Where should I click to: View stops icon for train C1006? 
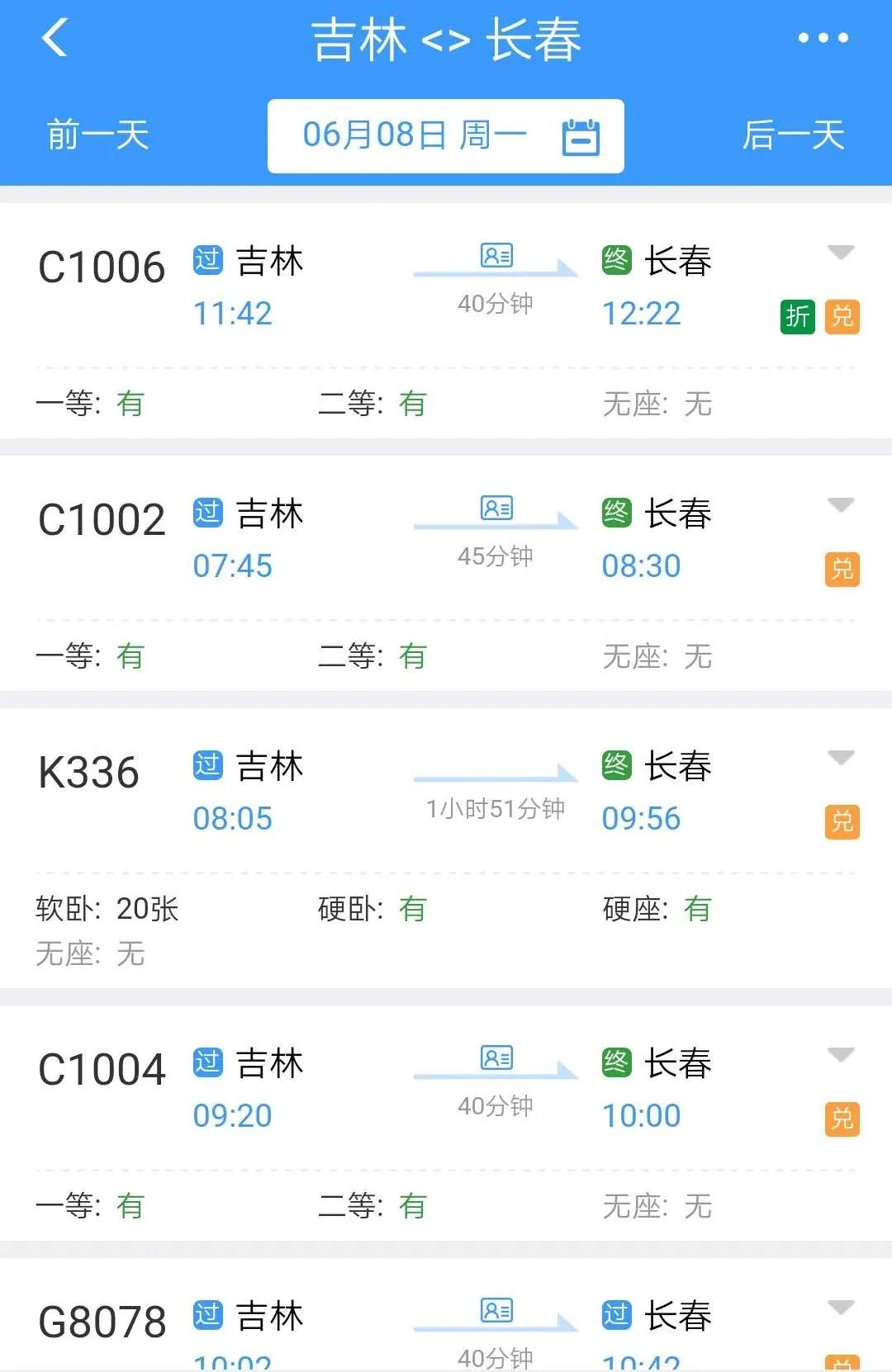click(x=496, y=256)
